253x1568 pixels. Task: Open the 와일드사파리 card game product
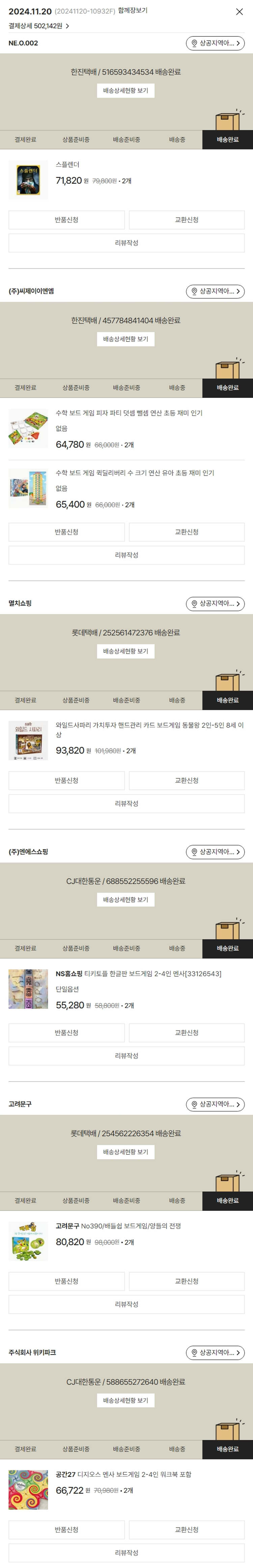pyautogui.click(x=149, y=729)
